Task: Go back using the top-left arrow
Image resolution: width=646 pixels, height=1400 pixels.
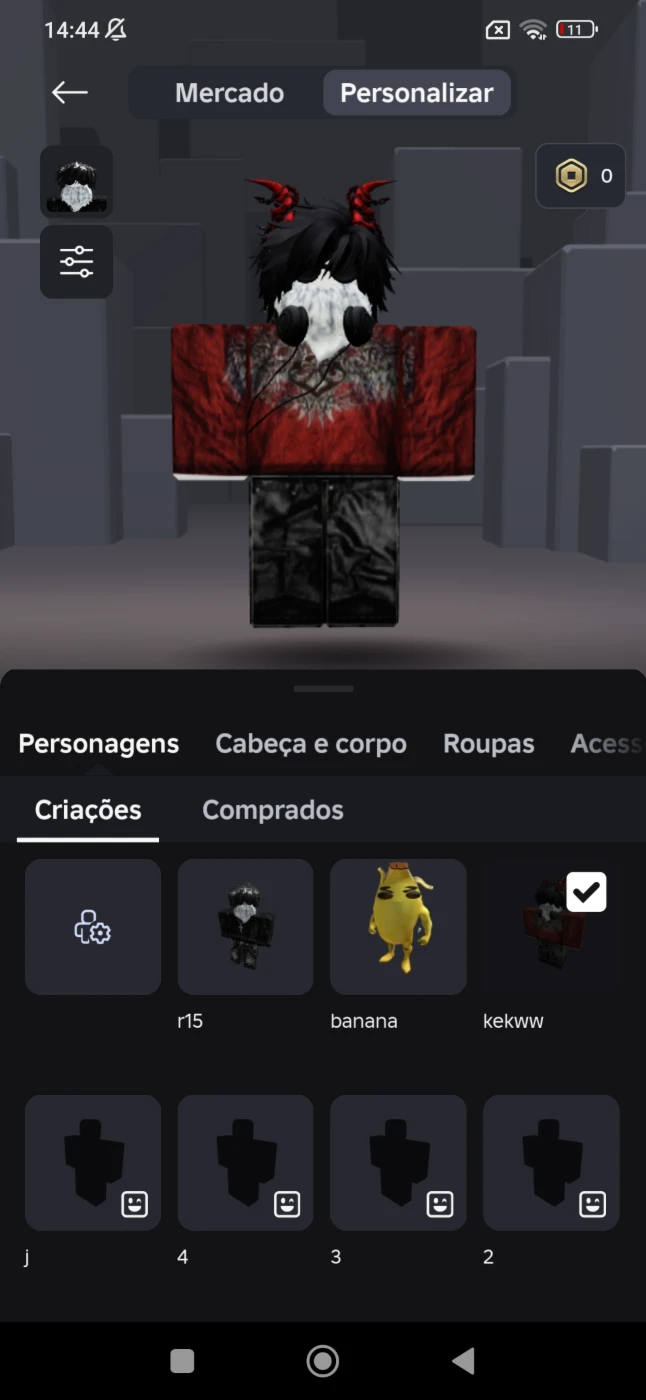Action: click(x=70, y=93)
